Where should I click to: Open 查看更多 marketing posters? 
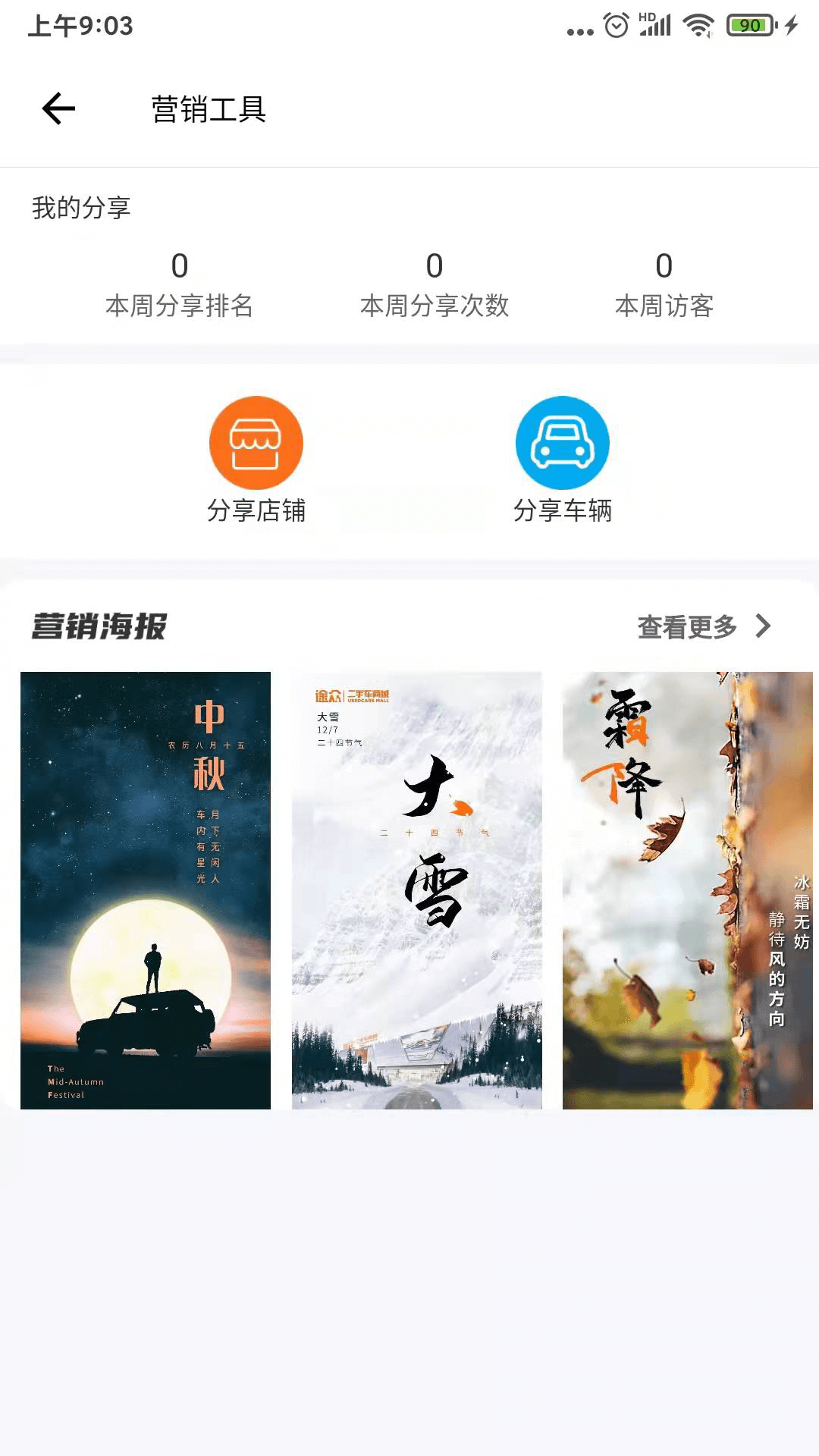coord(703,626)
